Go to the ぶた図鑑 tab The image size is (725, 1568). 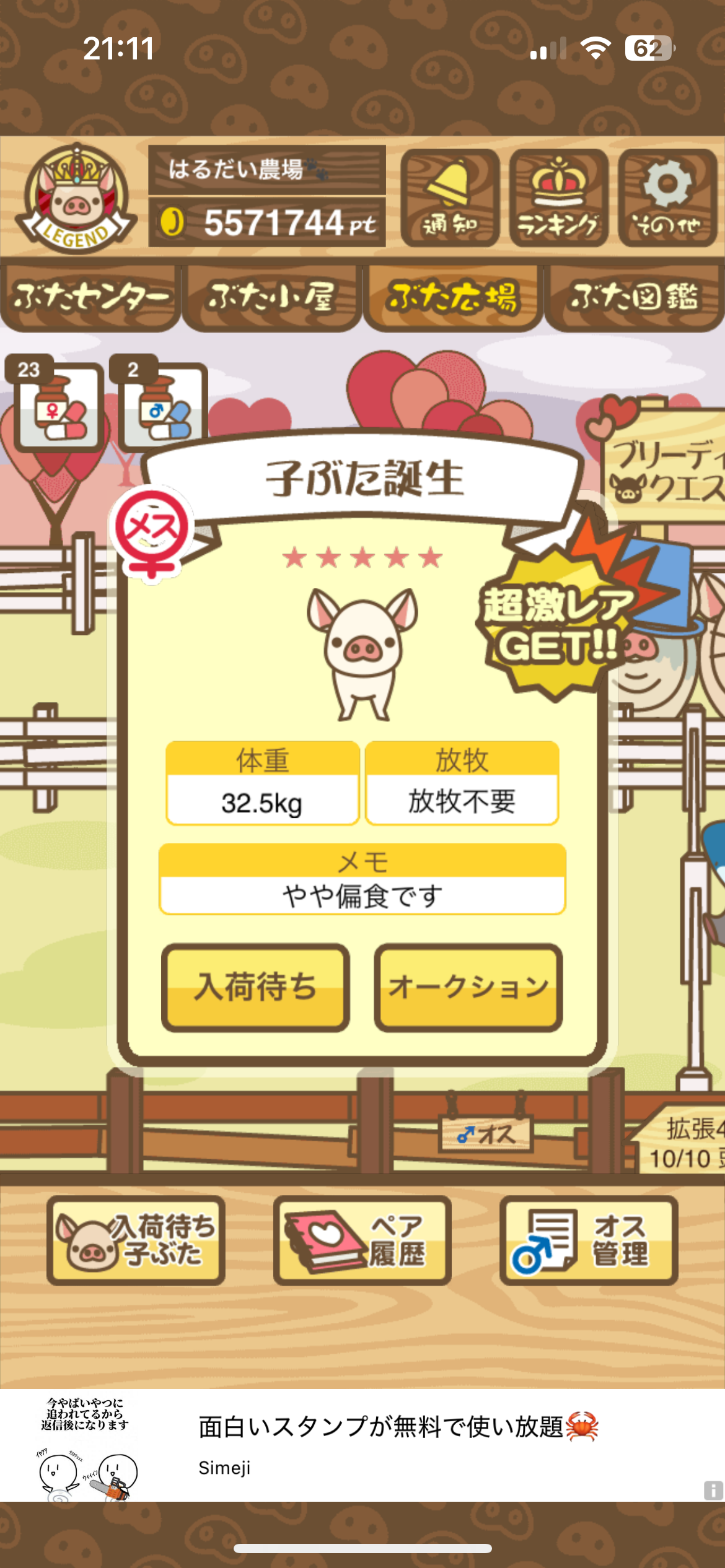[634, 298]
